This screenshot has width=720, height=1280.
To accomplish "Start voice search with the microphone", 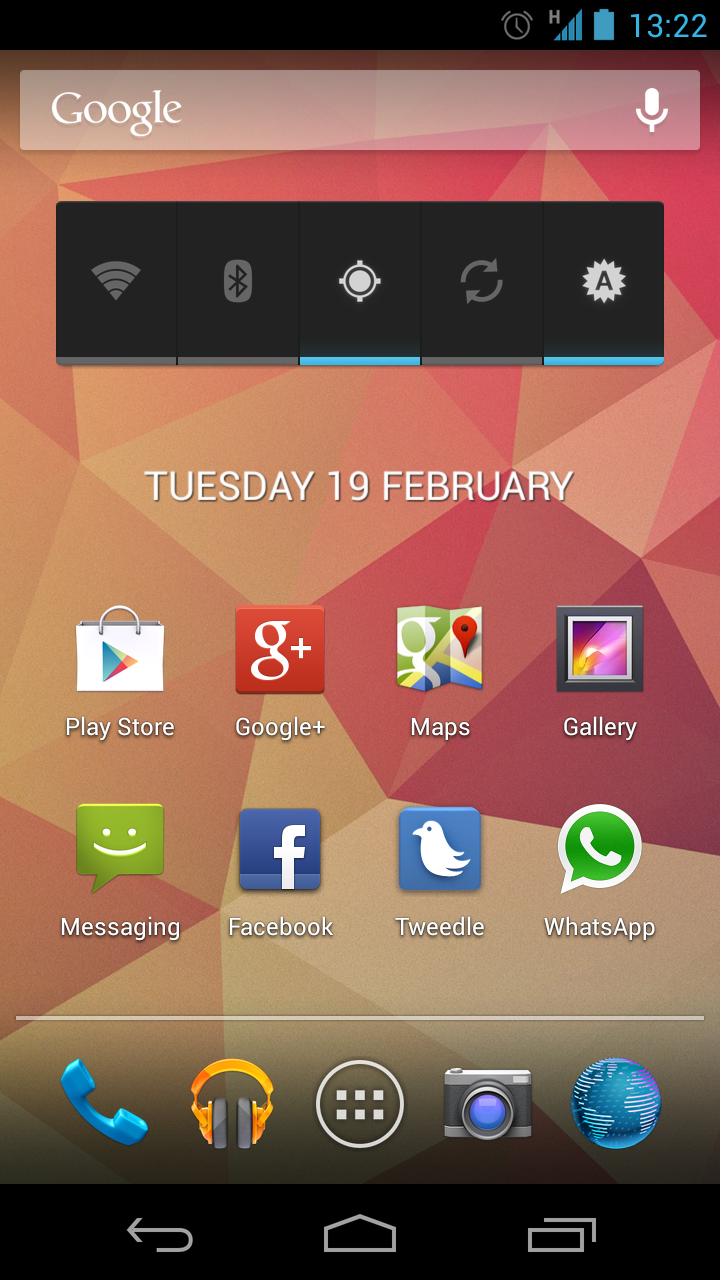I will pyautogui.click(x=652, y=110).
